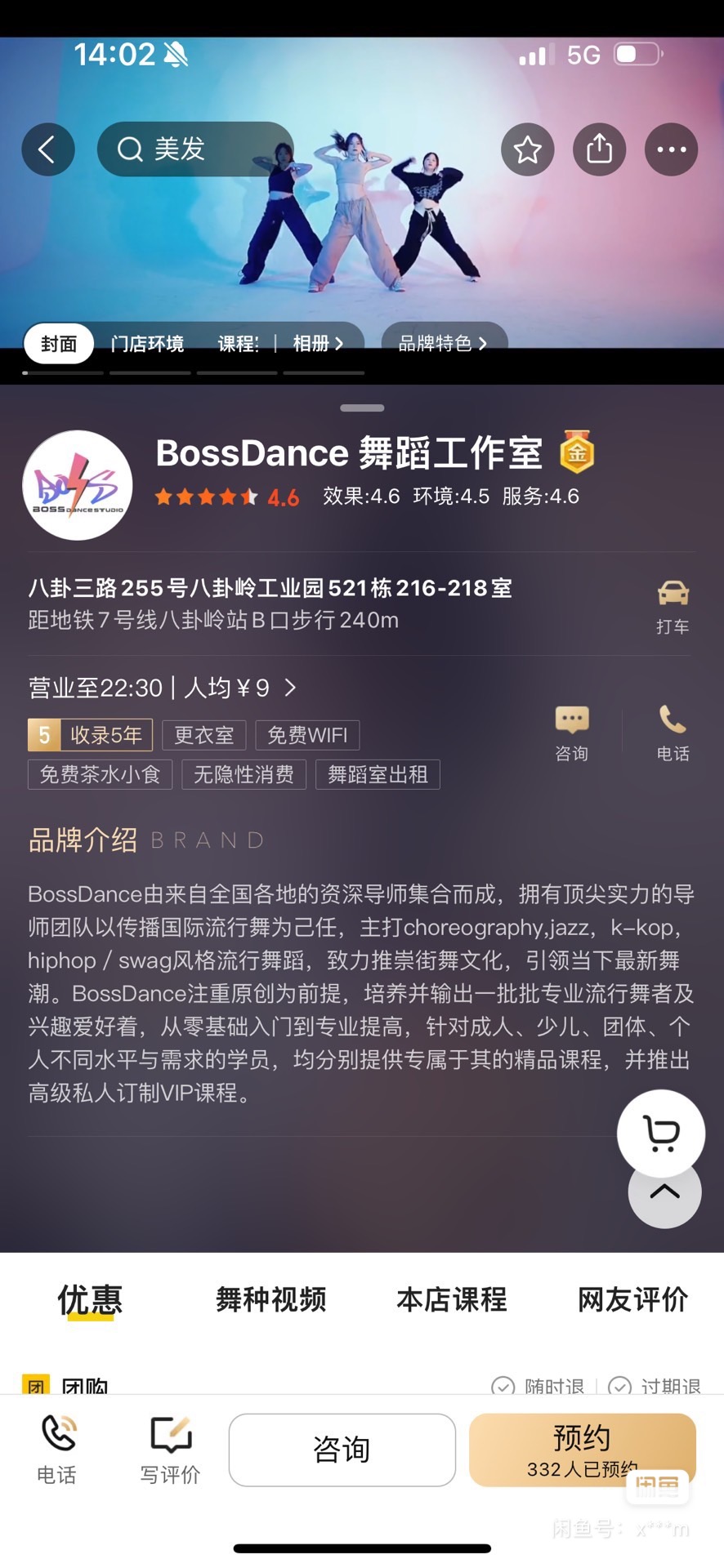Tap the 咨询 chat bubble icon

click(571, 733)
